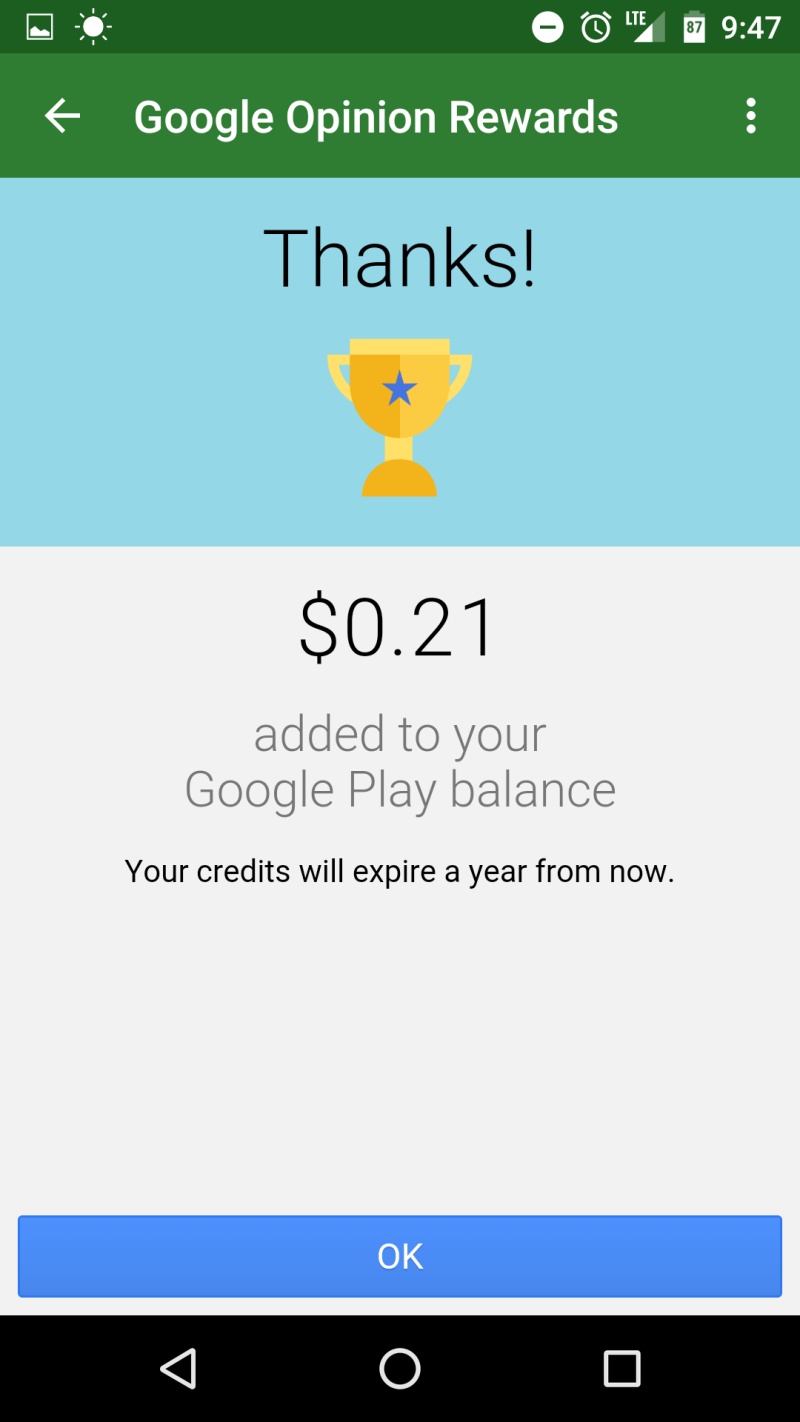Open recent apps from navigation bar
Screen dimensions: 800x1422
tap(621, 1368)
